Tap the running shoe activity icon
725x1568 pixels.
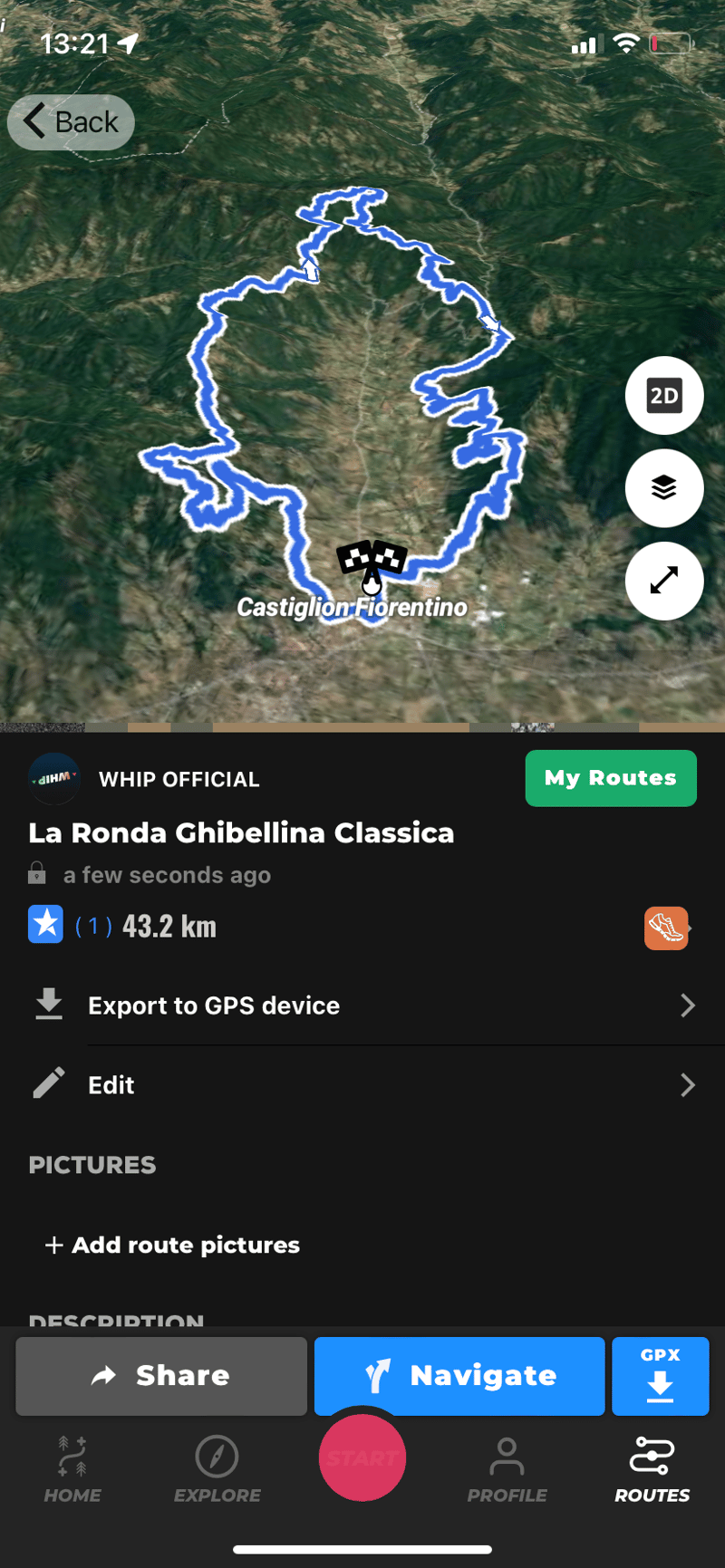click(x=666, y=928)
